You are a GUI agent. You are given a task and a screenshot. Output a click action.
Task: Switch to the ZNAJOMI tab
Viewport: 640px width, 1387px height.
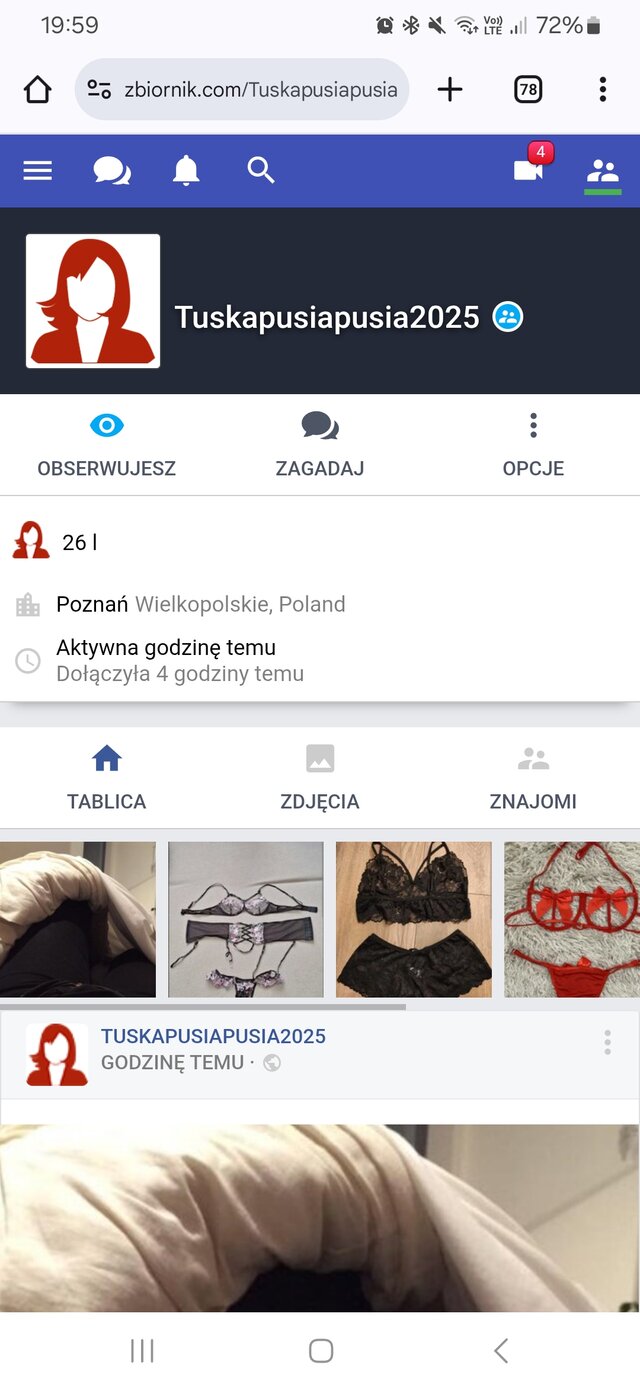pyautogui.click(x=533, y=778)
